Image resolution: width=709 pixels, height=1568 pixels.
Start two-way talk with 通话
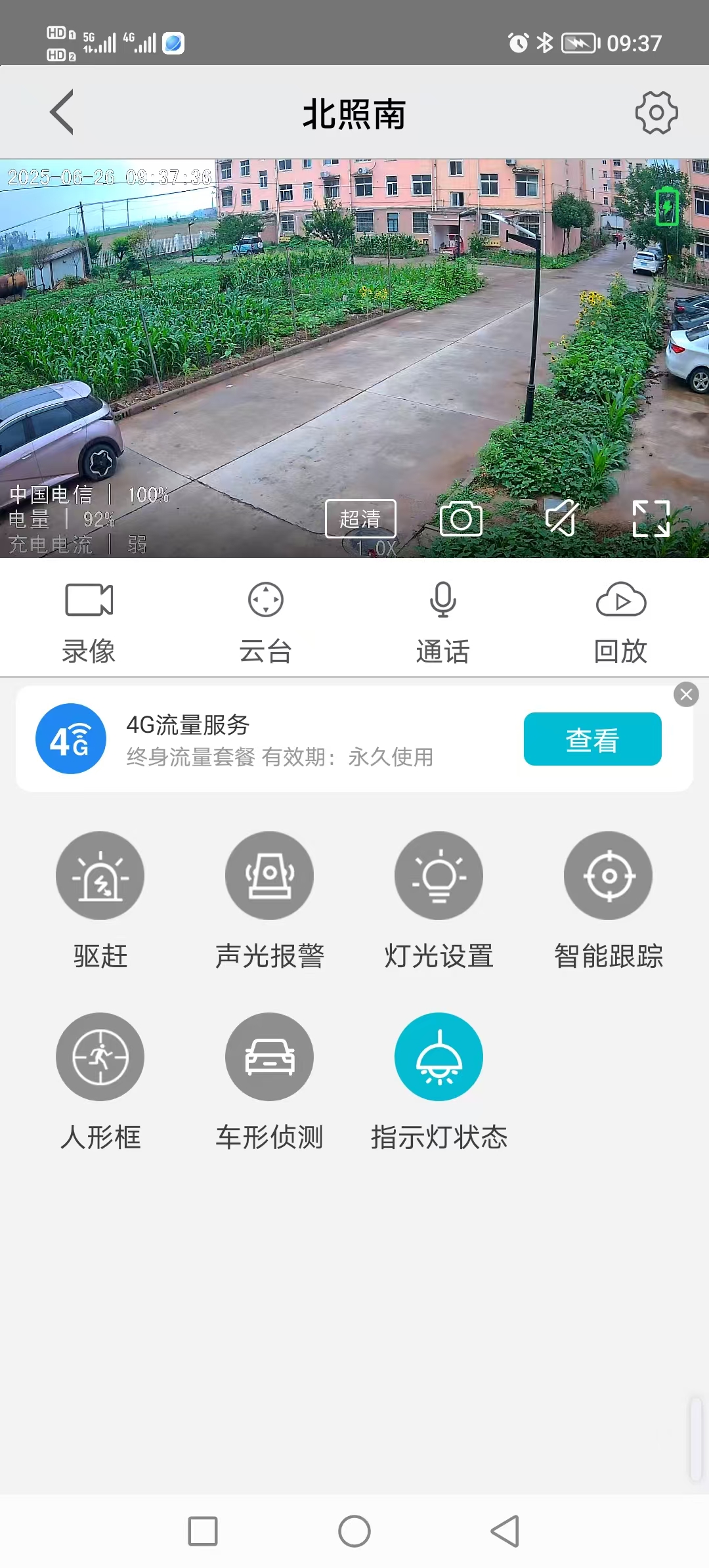443,619
